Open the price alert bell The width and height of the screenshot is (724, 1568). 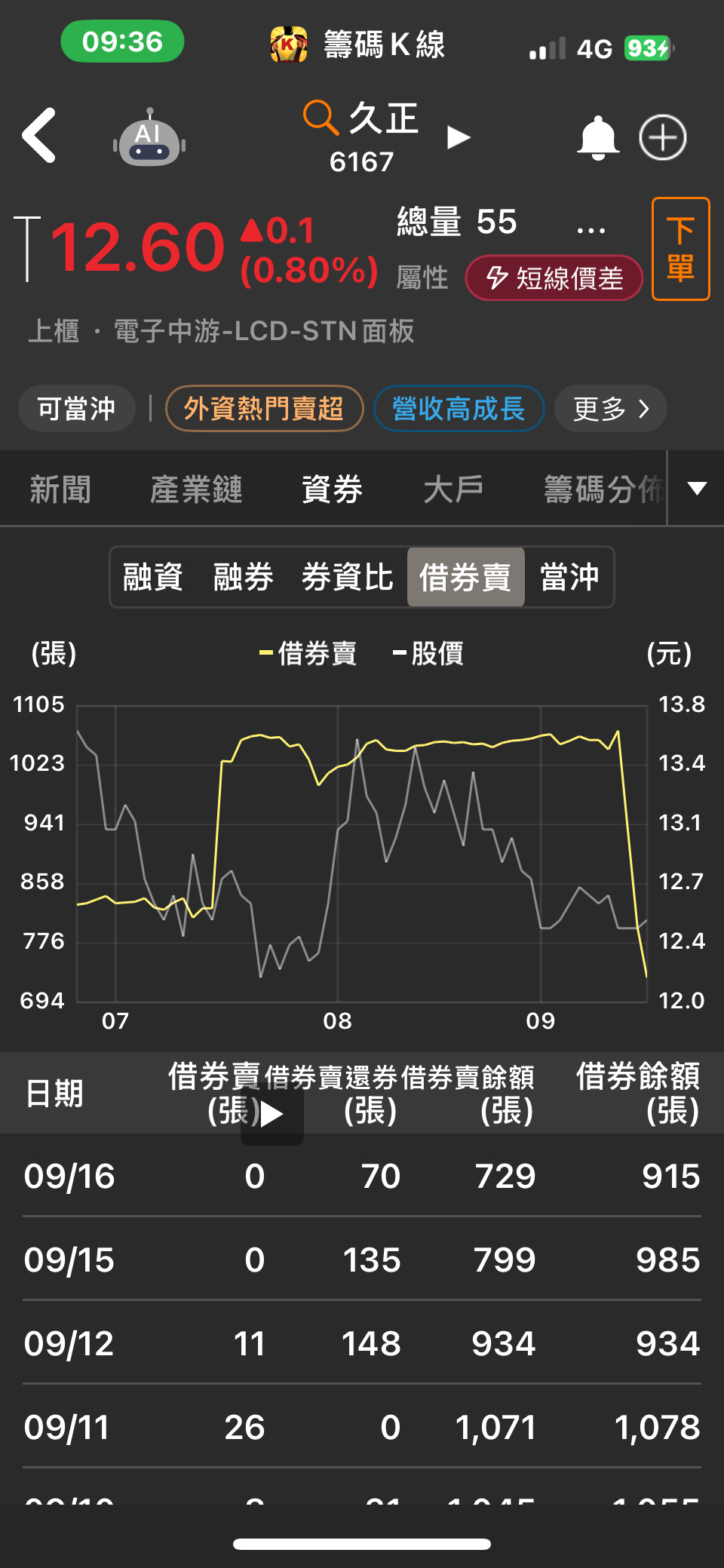598,137
